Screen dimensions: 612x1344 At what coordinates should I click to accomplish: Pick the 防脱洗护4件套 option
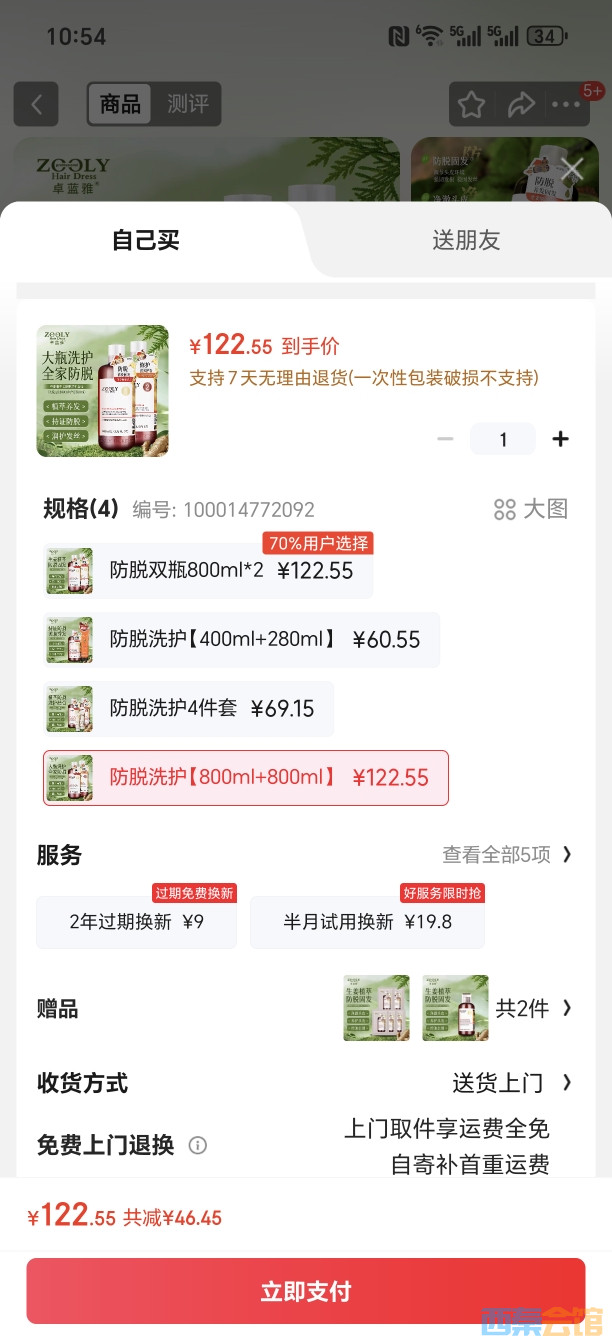(x=189, y=709)
